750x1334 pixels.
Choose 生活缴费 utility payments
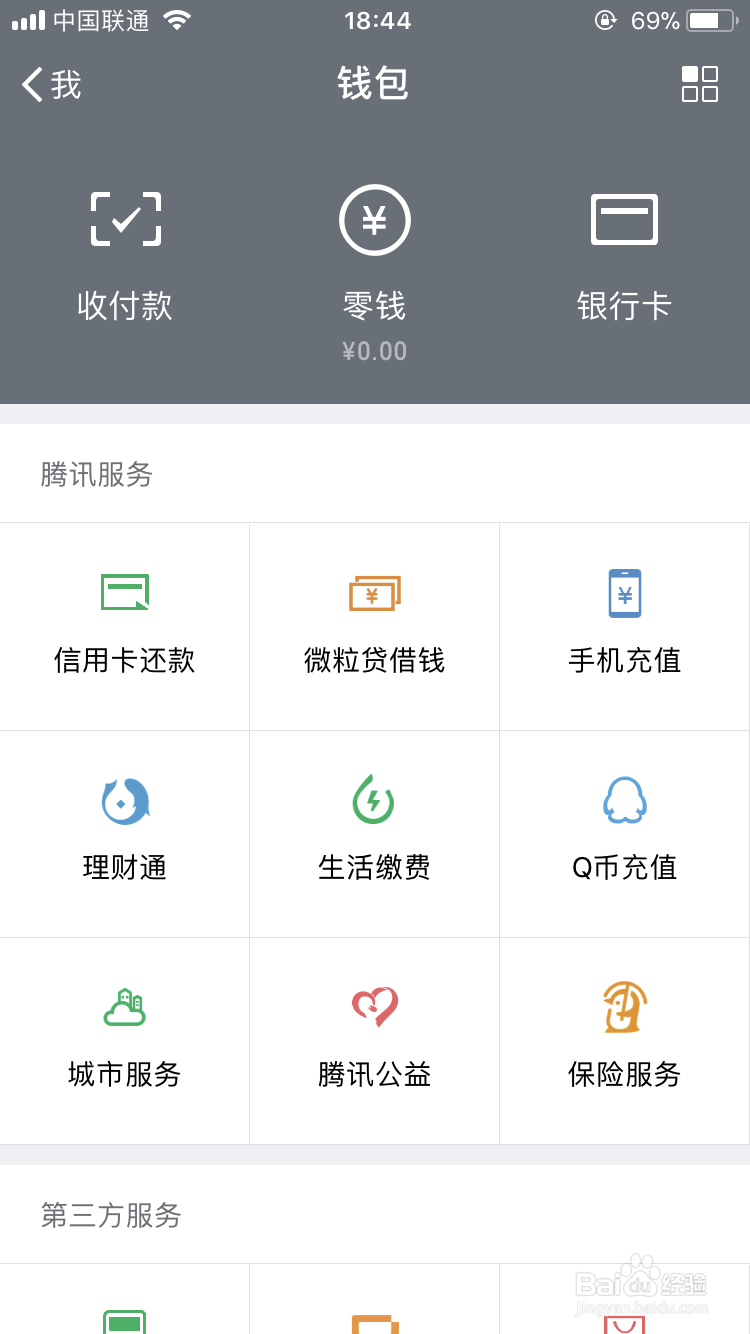coord(375,834)
